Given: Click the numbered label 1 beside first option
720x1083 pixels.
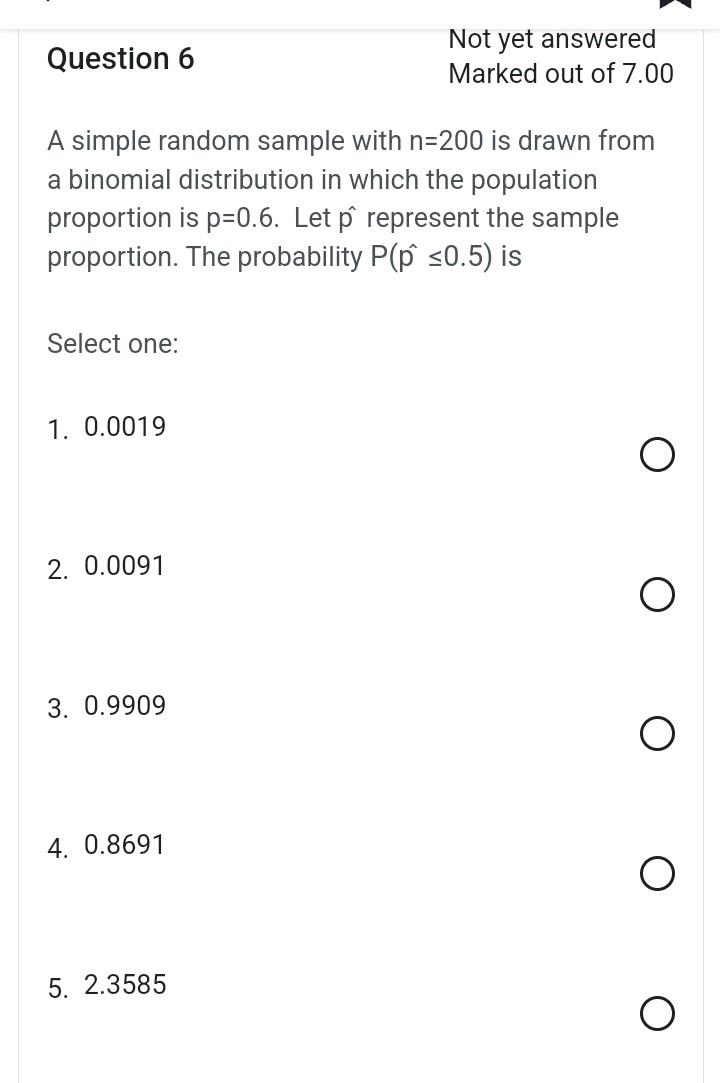Looking at the screenshot, I should click(x=57, y=430).
